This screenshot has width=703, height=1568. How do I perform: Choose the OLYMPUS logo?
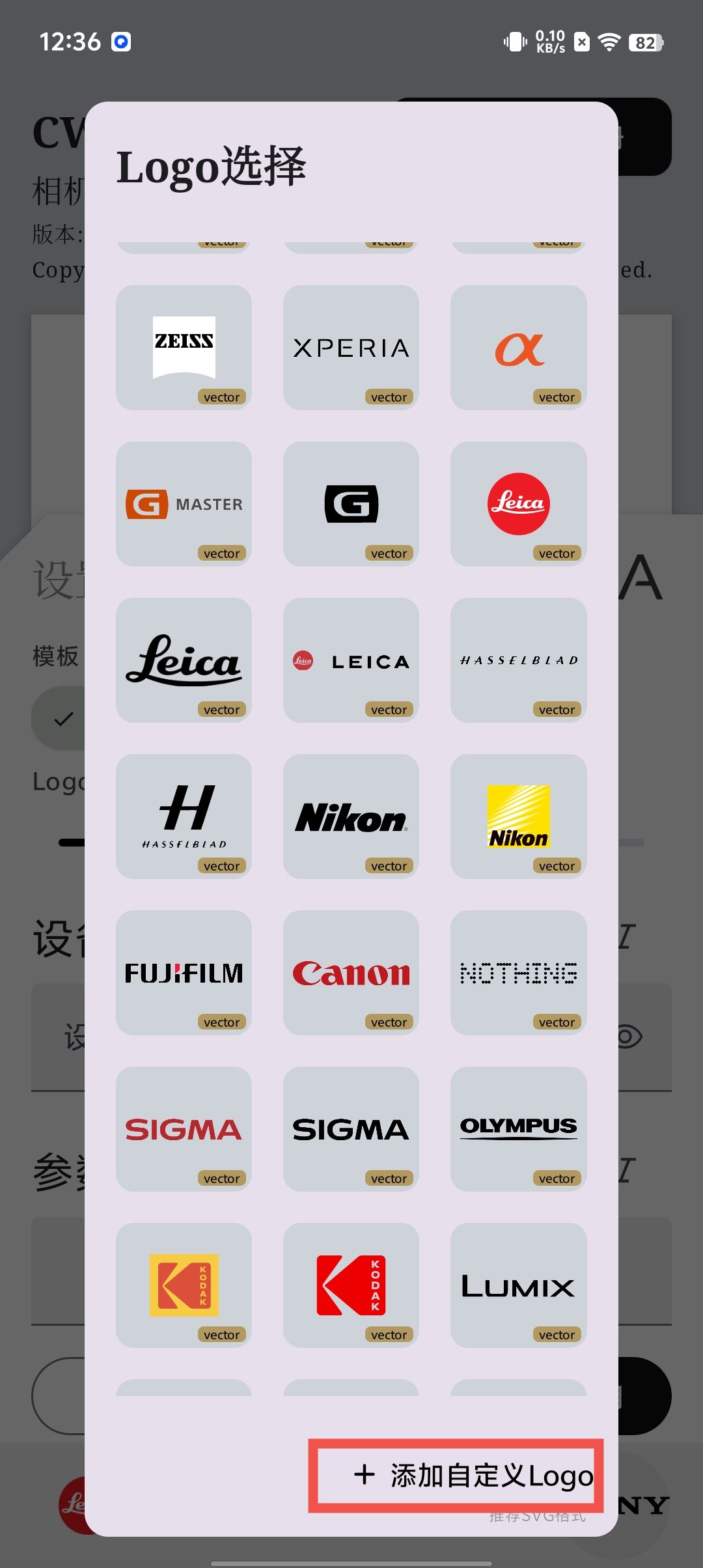pos(518,1129)
